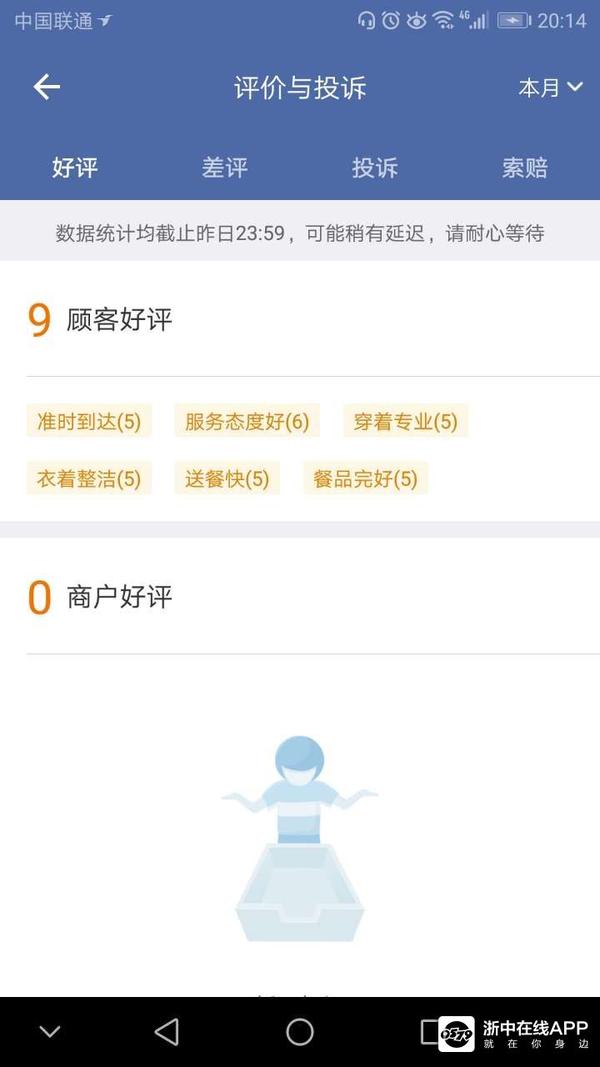The height and width of the screenshot is (1067, 600).
Task: Hide the navigation bar with the chevron
Action: (x=50, y=1031)
